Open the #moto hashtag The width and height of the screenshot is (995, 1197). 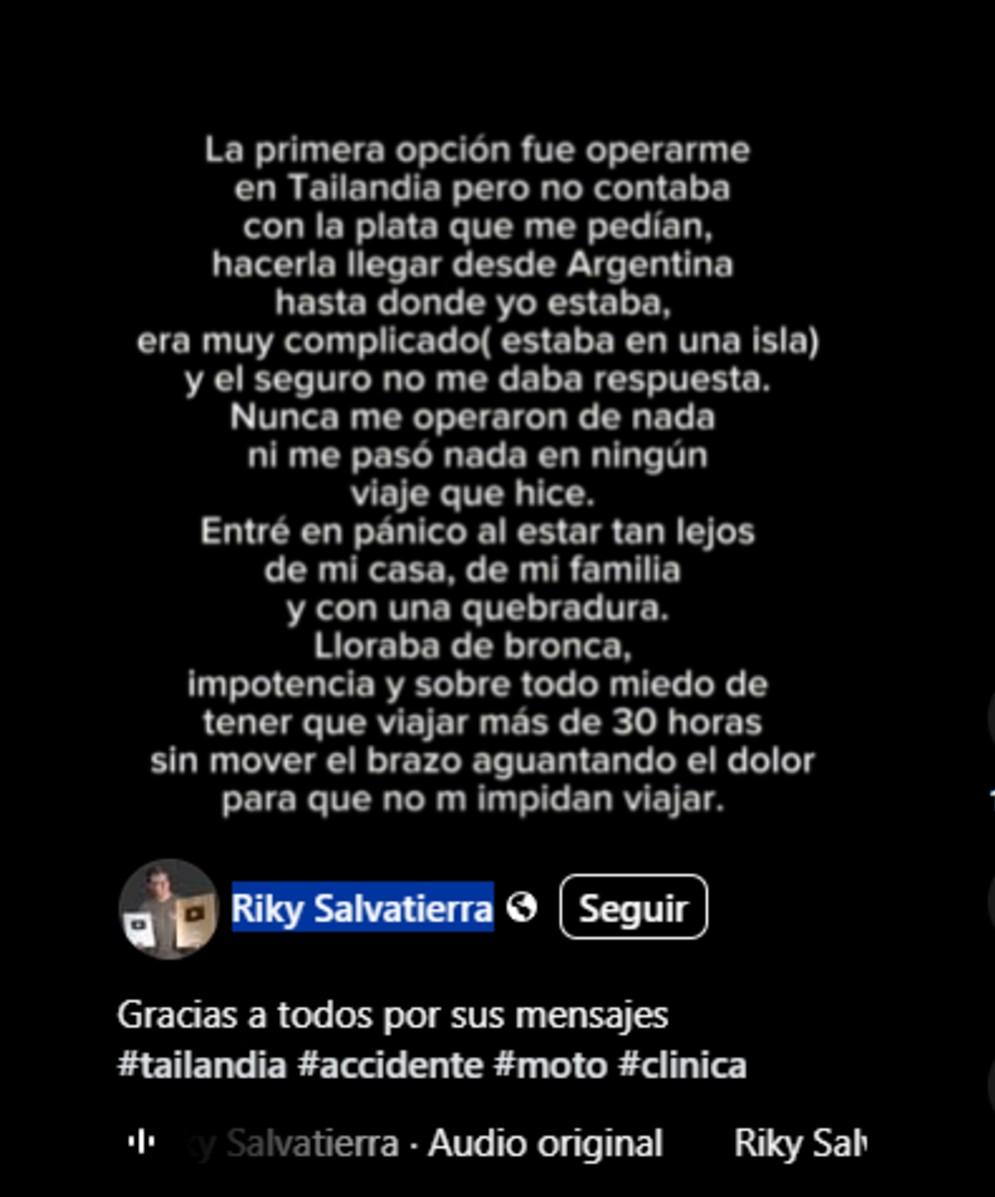pyautogui.click(x=550, y=1064)
